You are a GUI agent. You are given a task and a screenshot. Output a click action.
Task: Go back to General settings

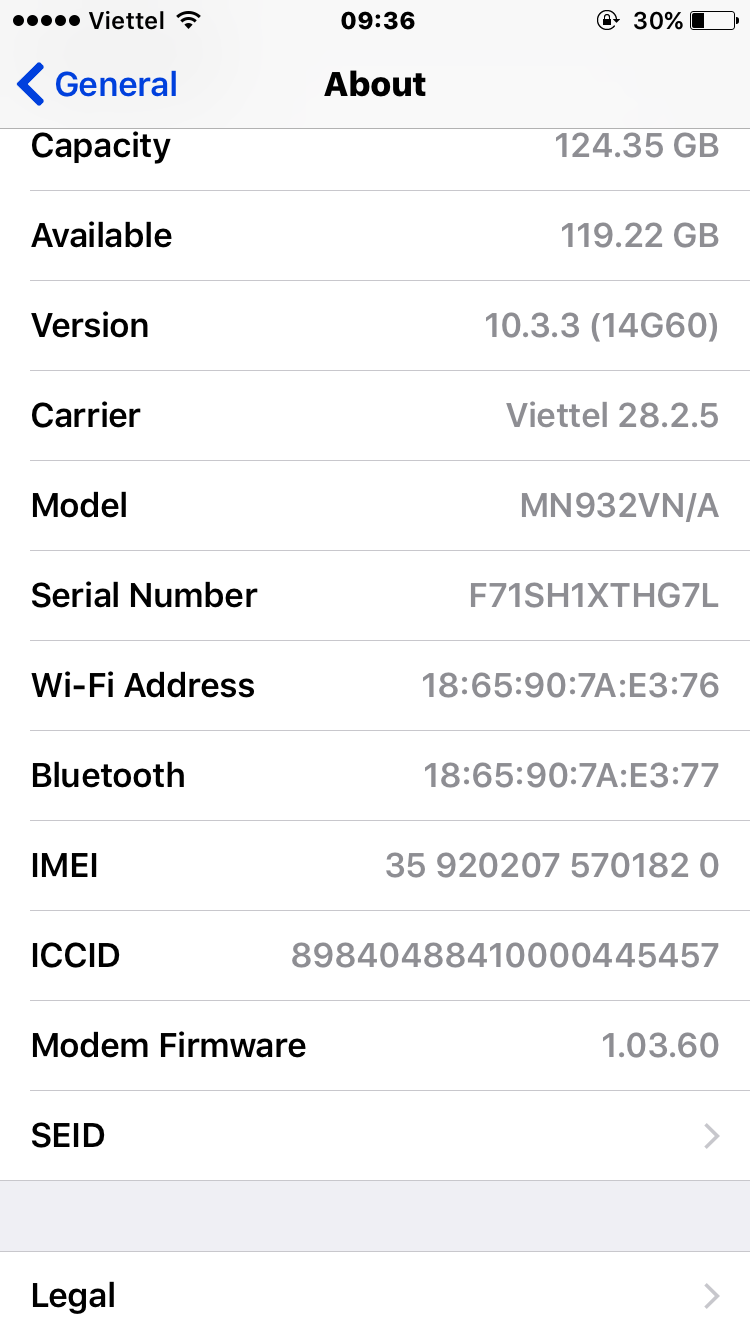(x=97, y=85)
